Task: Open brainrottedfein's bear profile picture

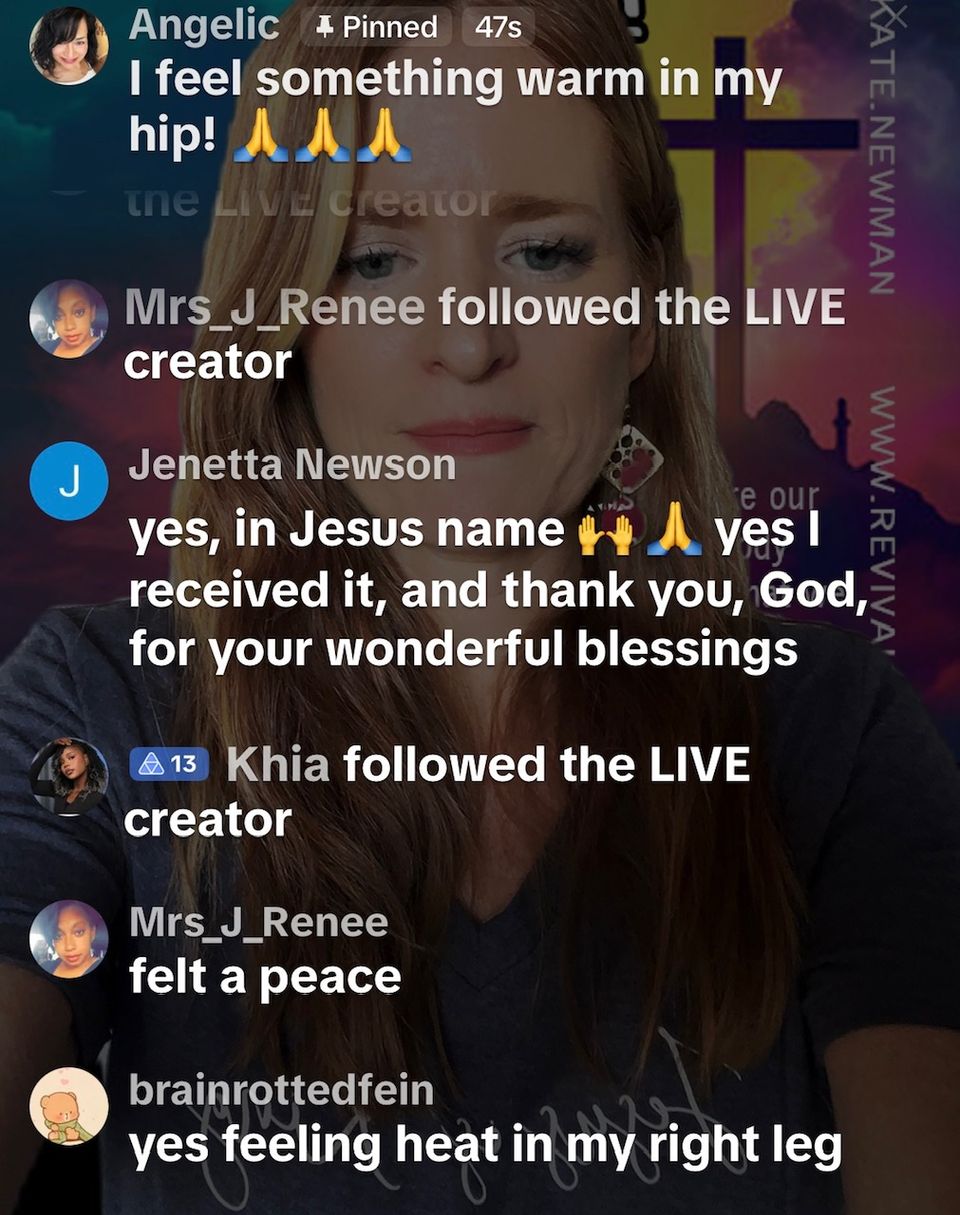Action: point(68,1104)
